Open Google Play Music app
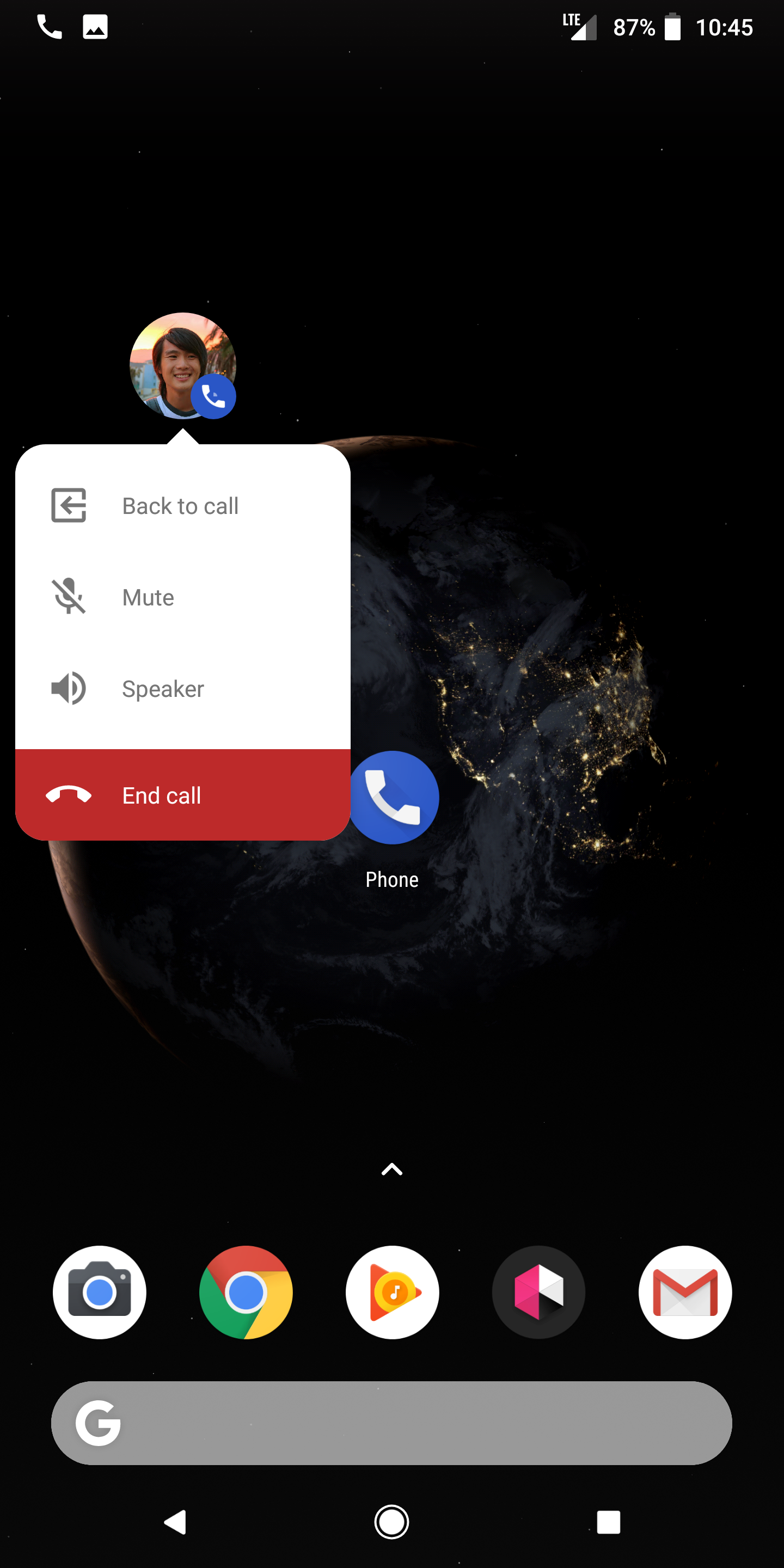 point(392,1291)
